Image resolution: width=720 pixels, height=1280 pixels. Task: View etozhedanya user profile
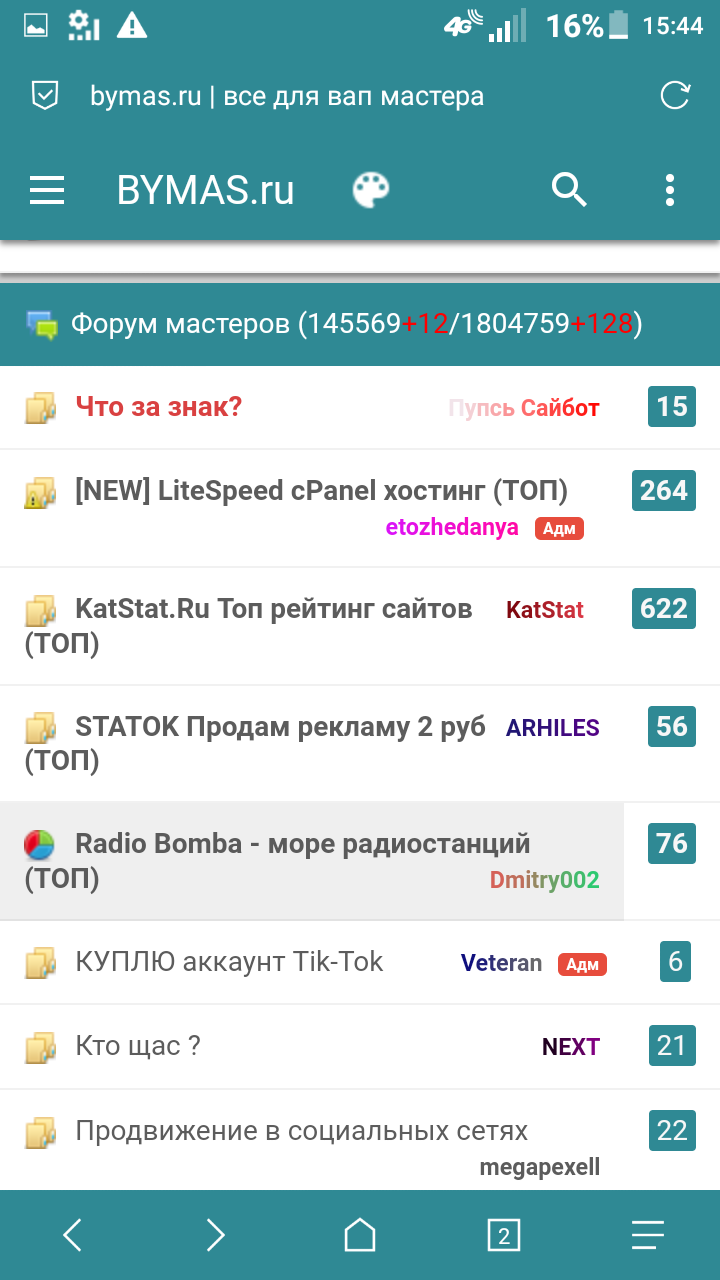tap(452, 527)
